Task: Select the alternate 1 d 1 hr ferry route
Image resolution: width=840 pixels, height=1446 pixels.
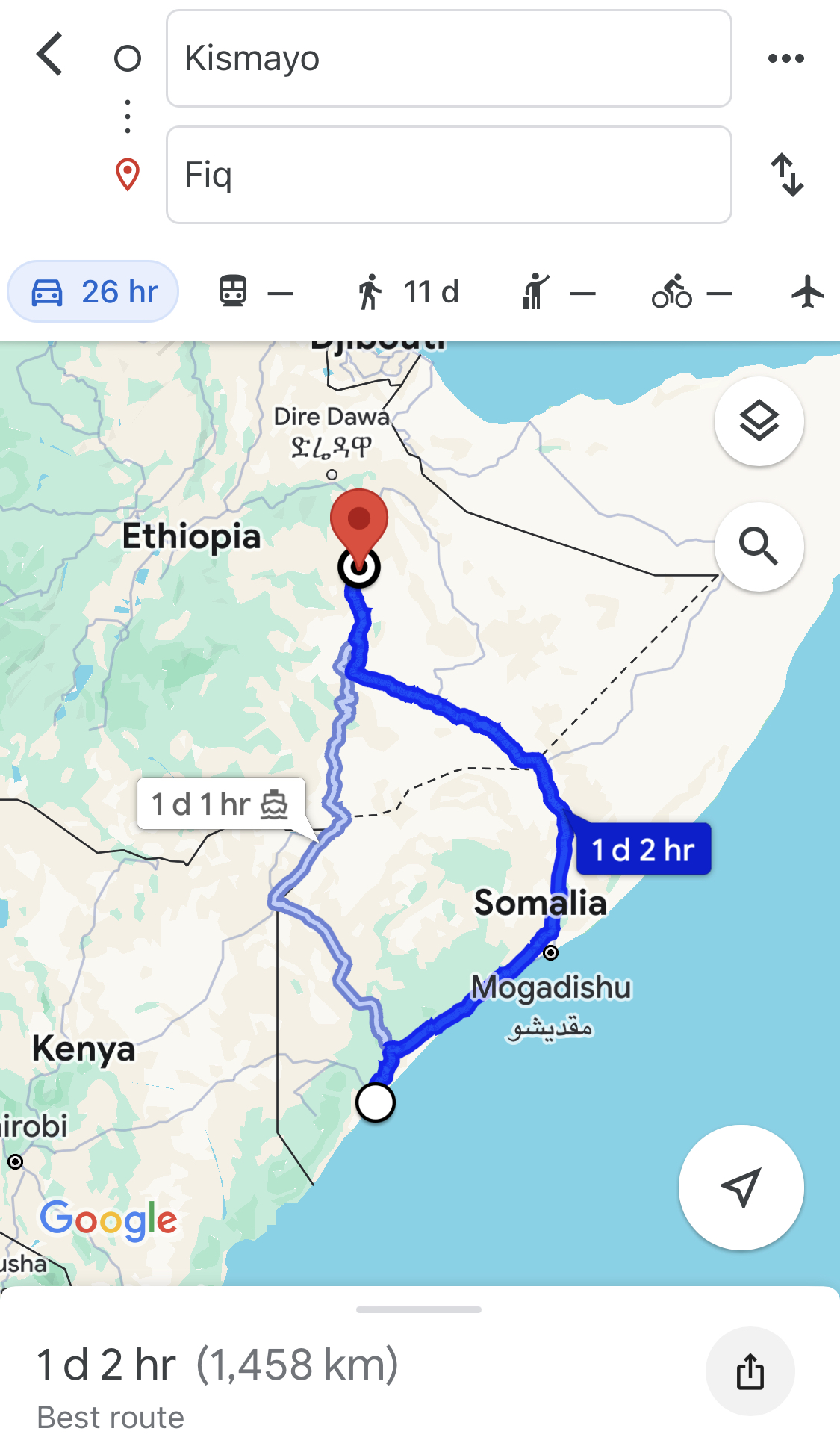Action: tap(221, 804)
